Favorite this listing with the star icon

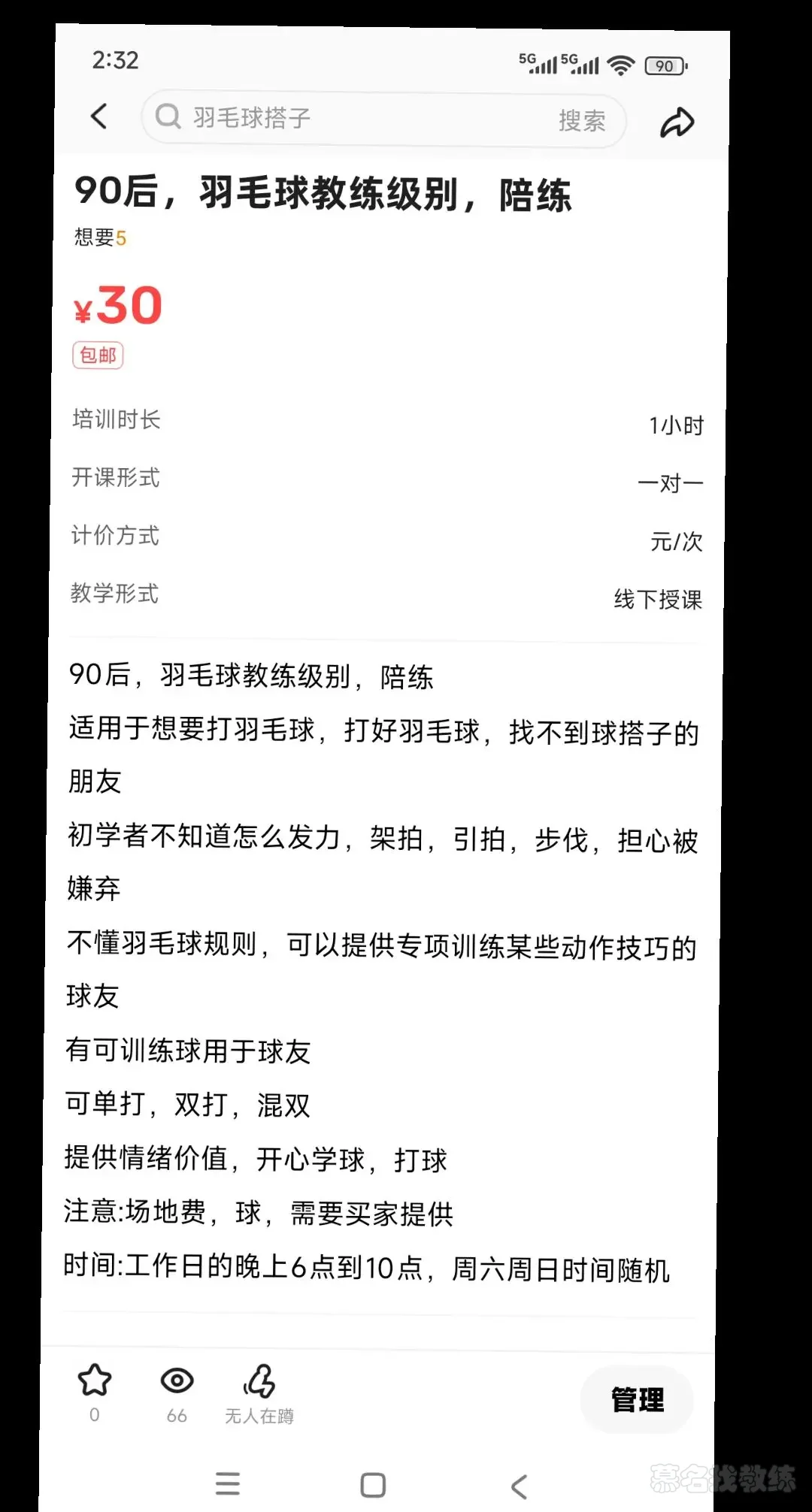pyautogui.click(x=95, y=1381)
